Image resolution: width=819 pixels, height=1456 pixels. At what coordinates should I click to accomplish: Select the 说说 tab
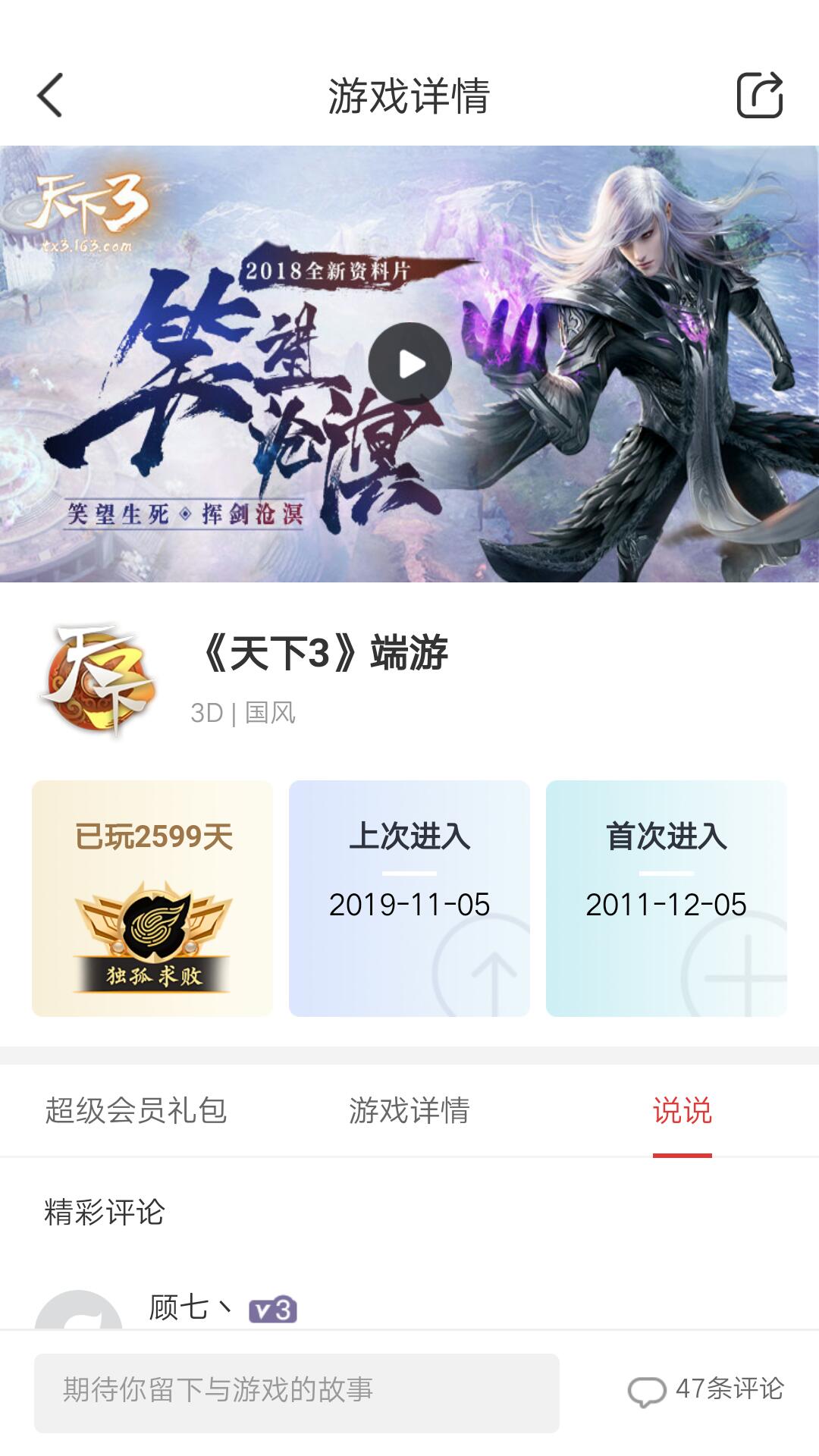[x=682, y=1110]
